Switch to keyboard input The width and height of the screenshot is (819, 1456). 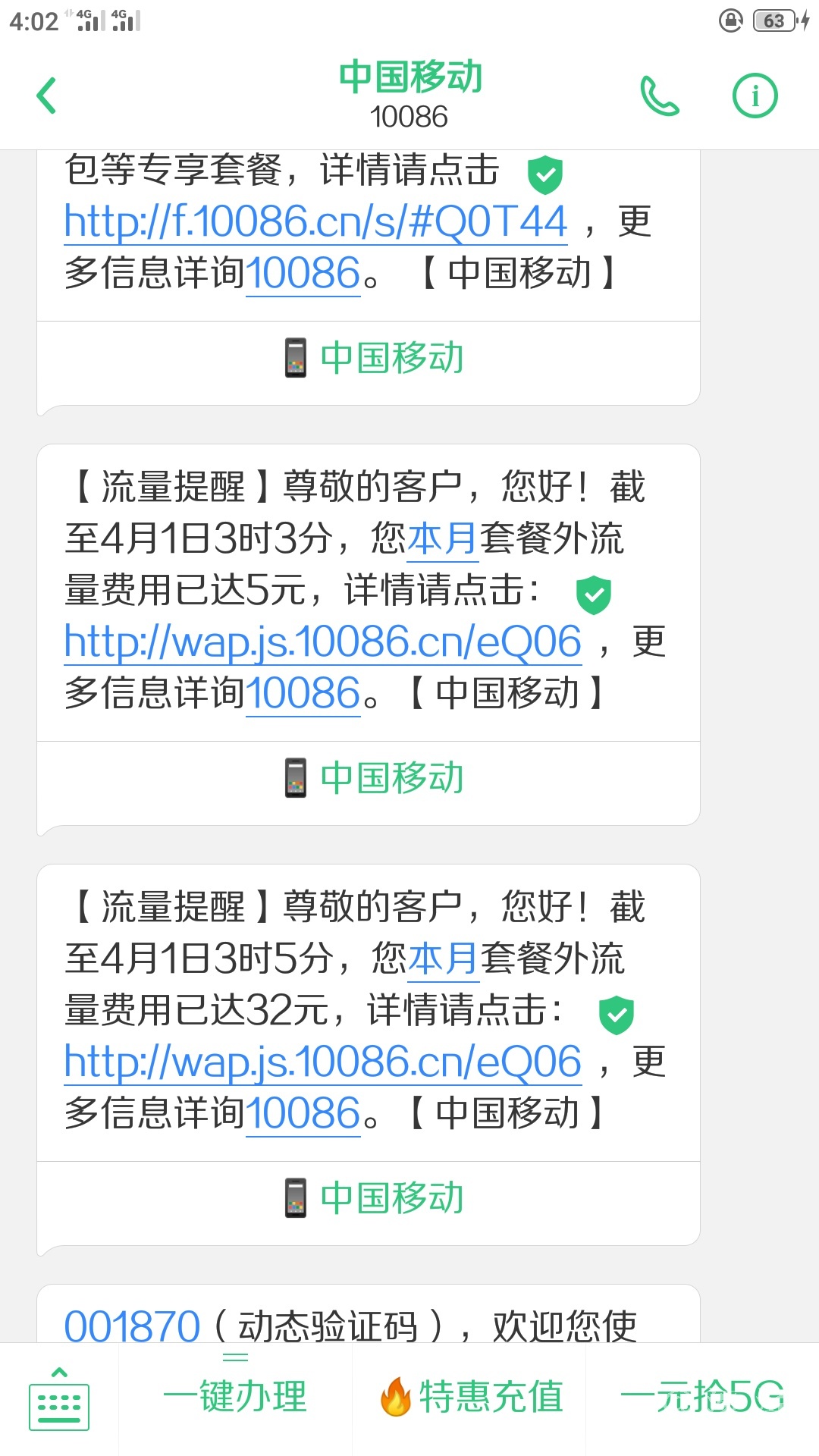[59, 1398]
